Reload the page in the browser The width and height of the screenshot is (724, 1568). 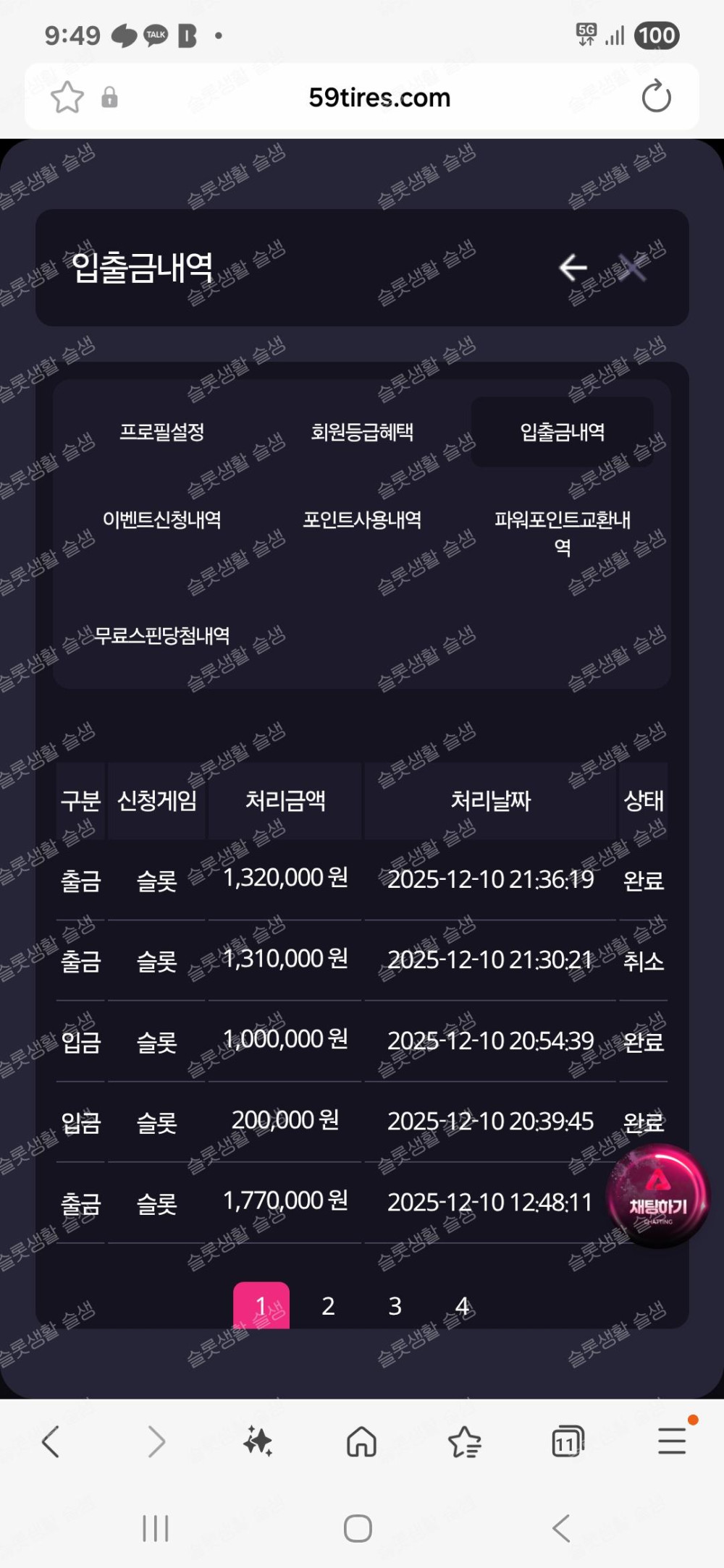point(656,97)
